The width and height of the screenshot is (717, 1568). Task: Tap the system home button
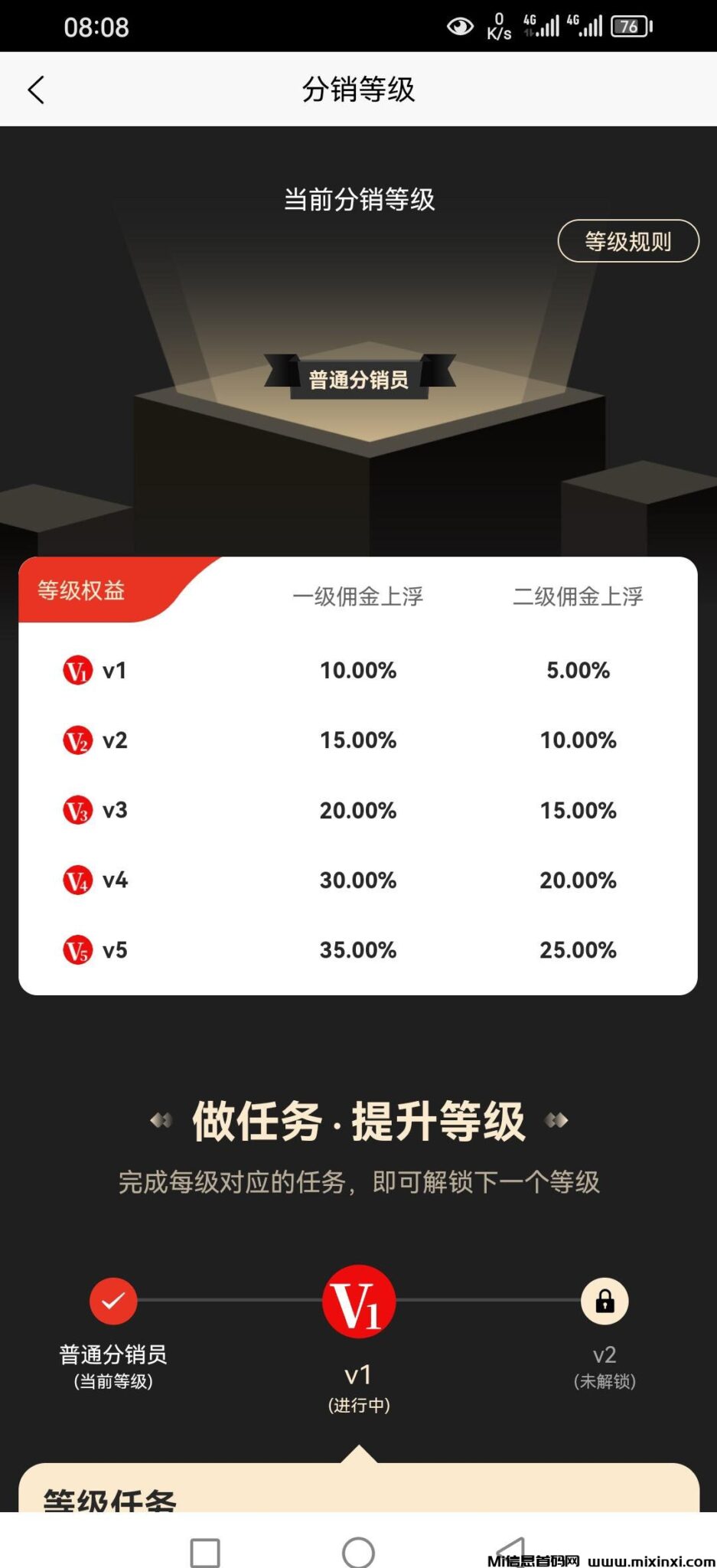pos(358,1552)
